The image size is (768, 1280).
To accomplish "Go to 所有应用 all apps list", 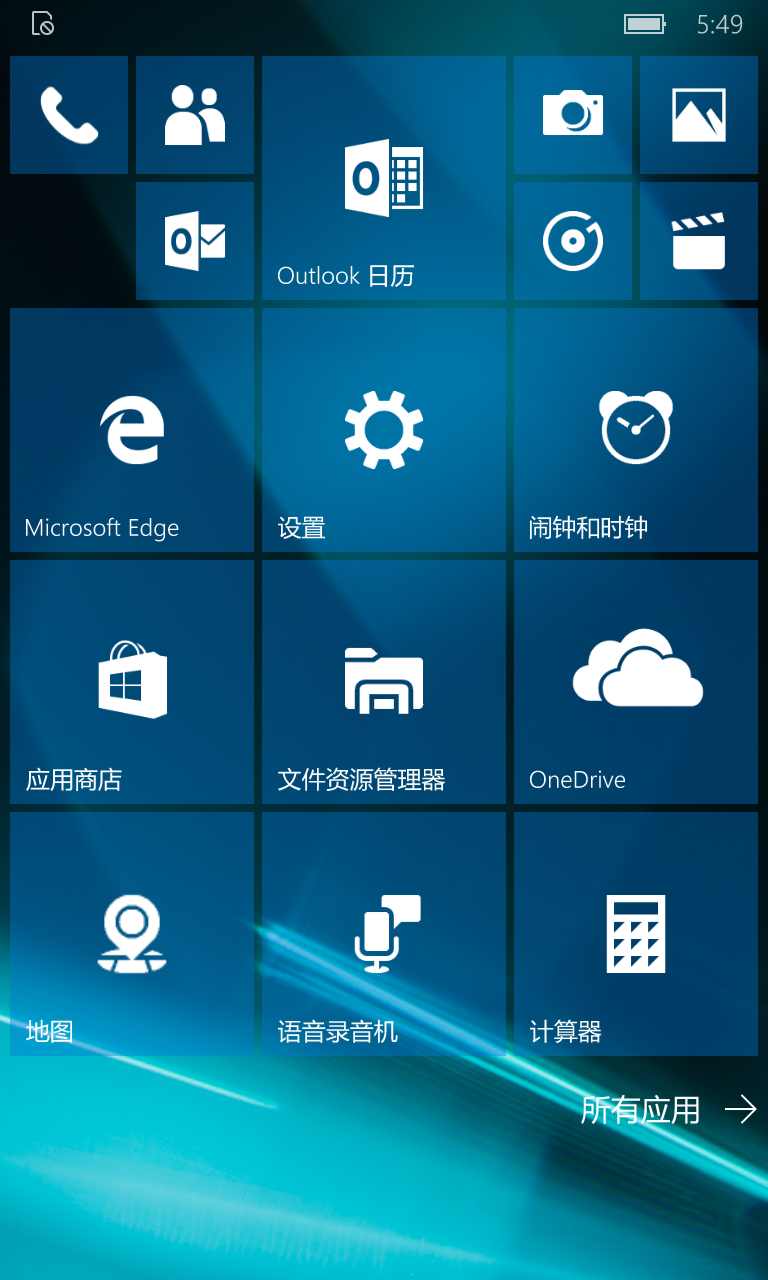I will point(669,1110).
